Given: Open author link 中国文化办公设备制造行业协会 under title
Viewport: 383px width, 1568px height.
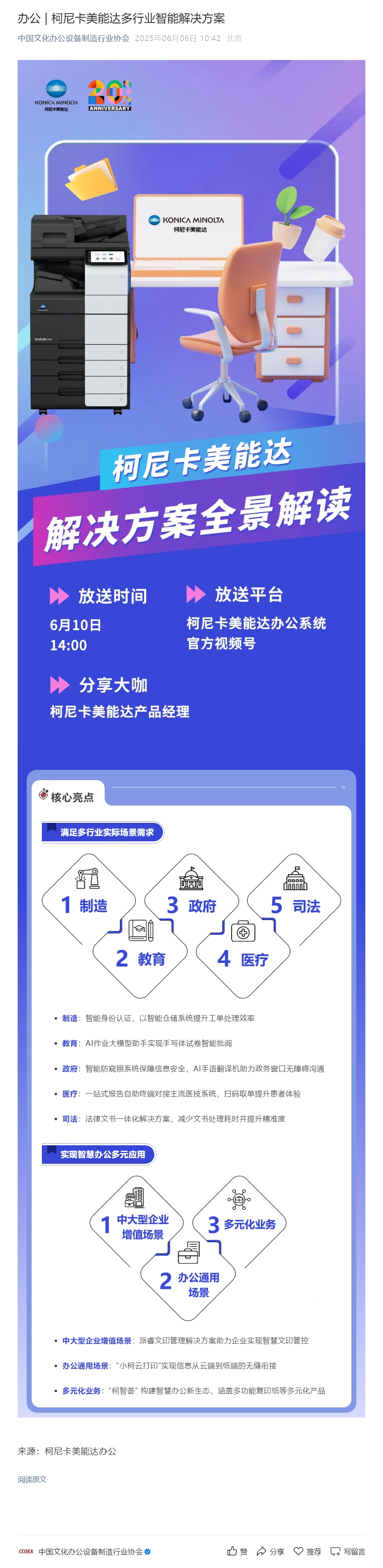Looking at the screenshot, I should 73,38.
